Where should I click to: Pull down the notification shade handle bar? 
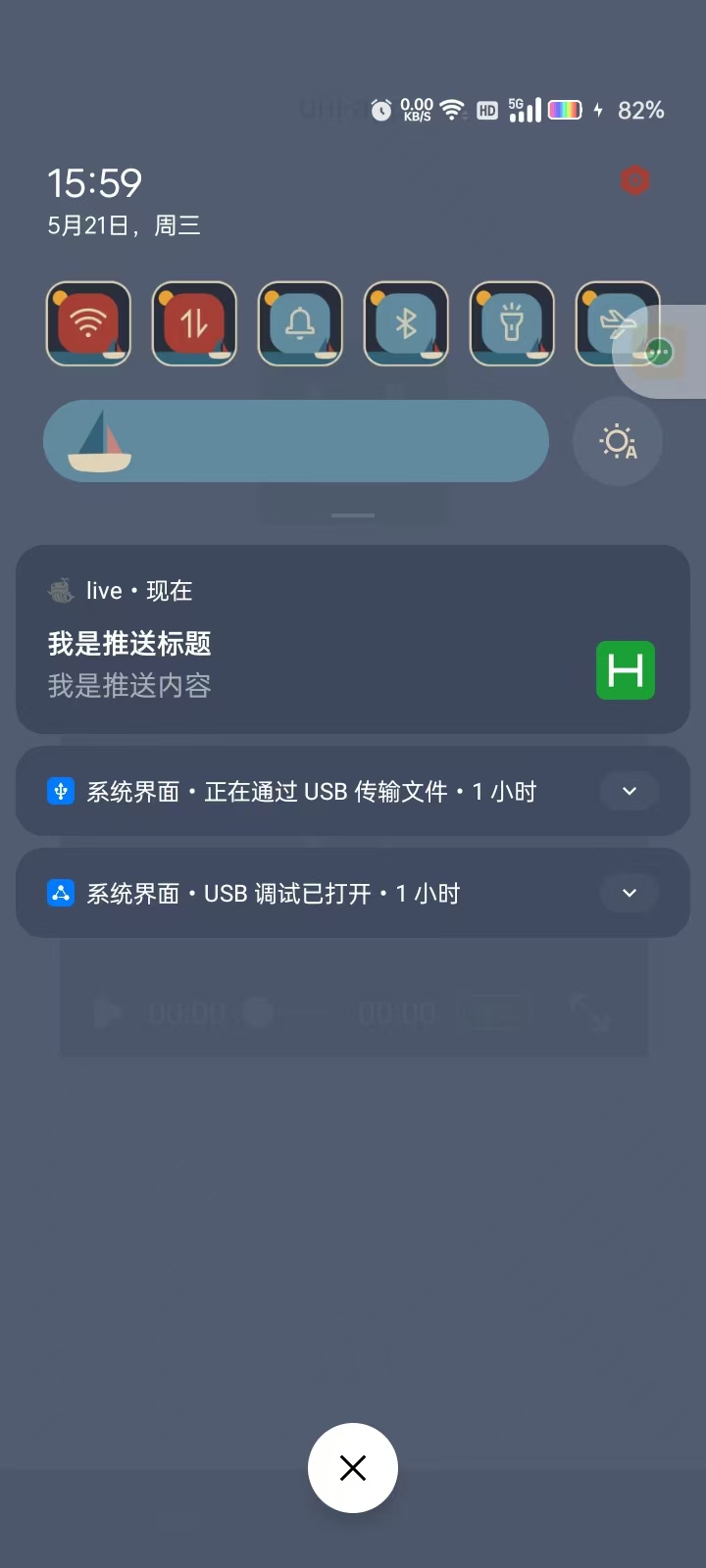(352, 514)
